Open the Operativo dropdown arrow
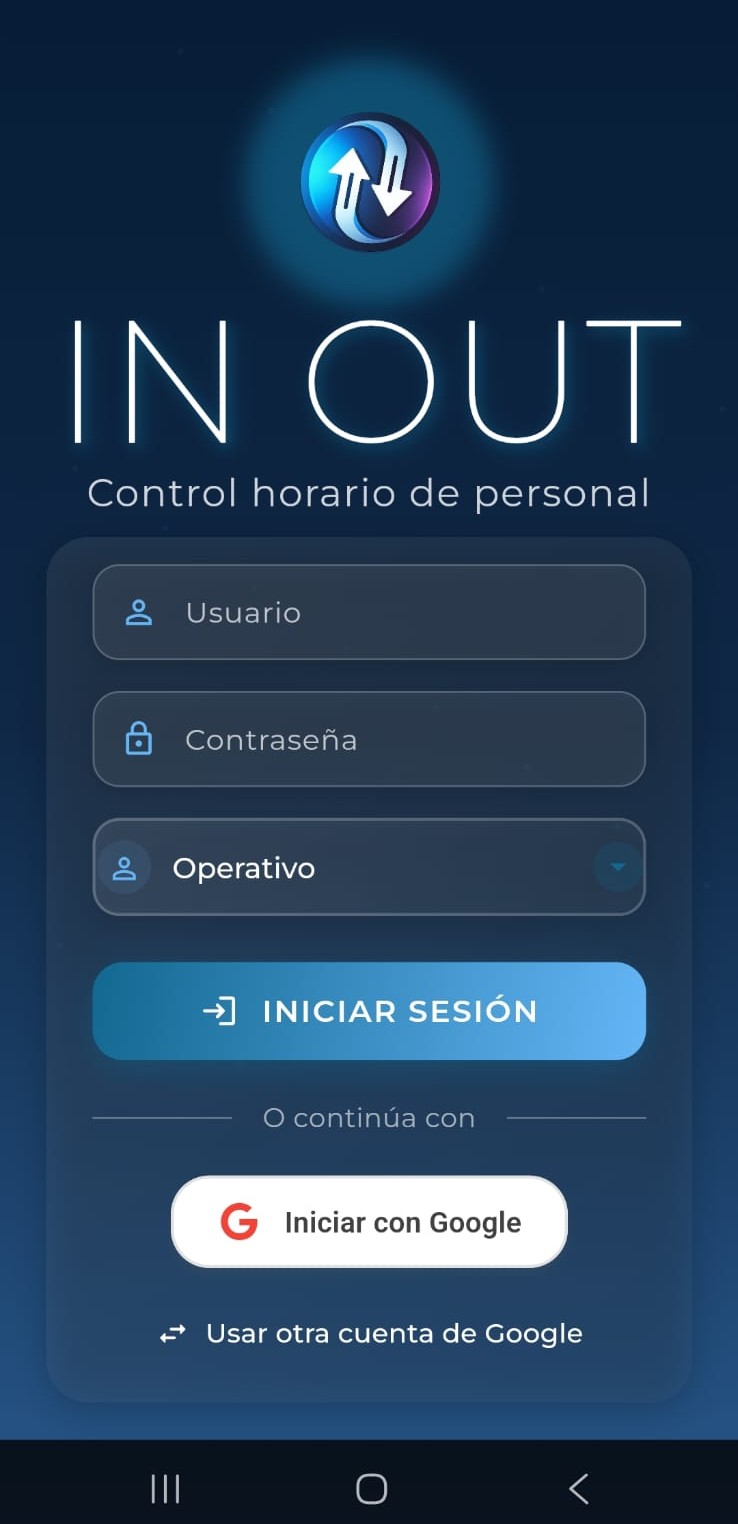 [617, 868]
